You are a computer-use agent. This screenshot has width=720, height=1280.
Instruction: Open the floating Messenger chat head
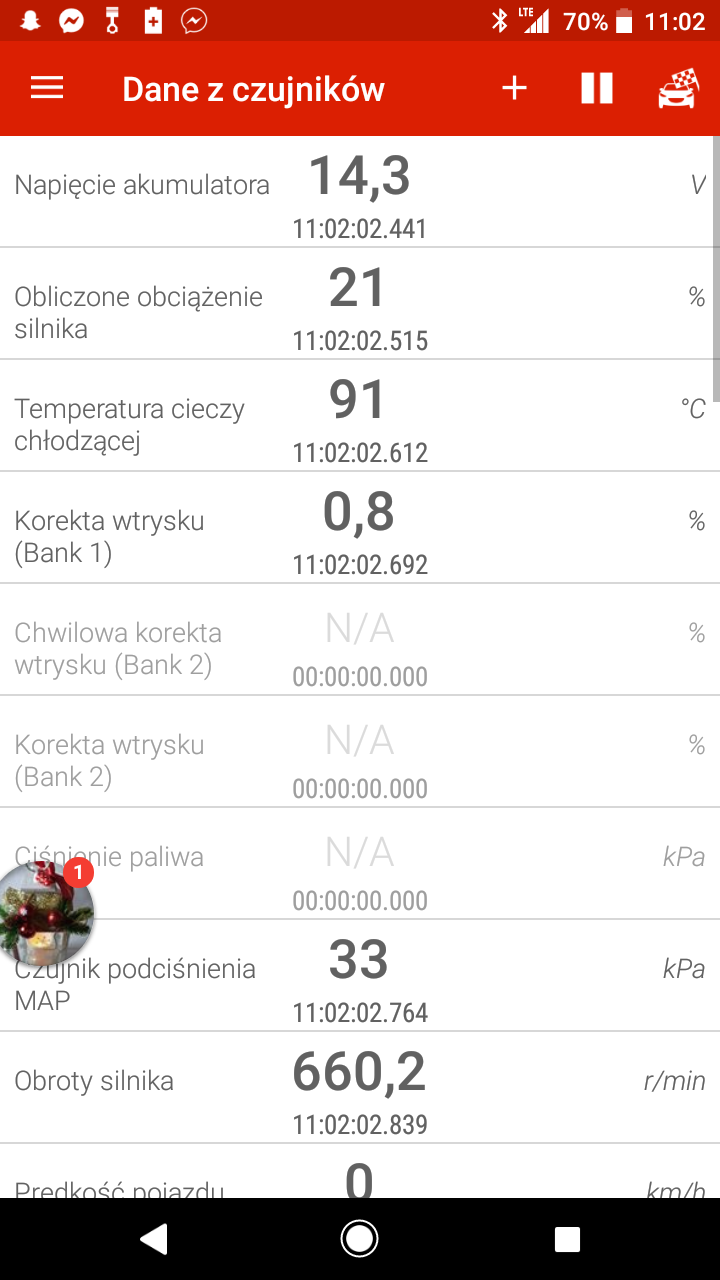(x=45, y=910)
